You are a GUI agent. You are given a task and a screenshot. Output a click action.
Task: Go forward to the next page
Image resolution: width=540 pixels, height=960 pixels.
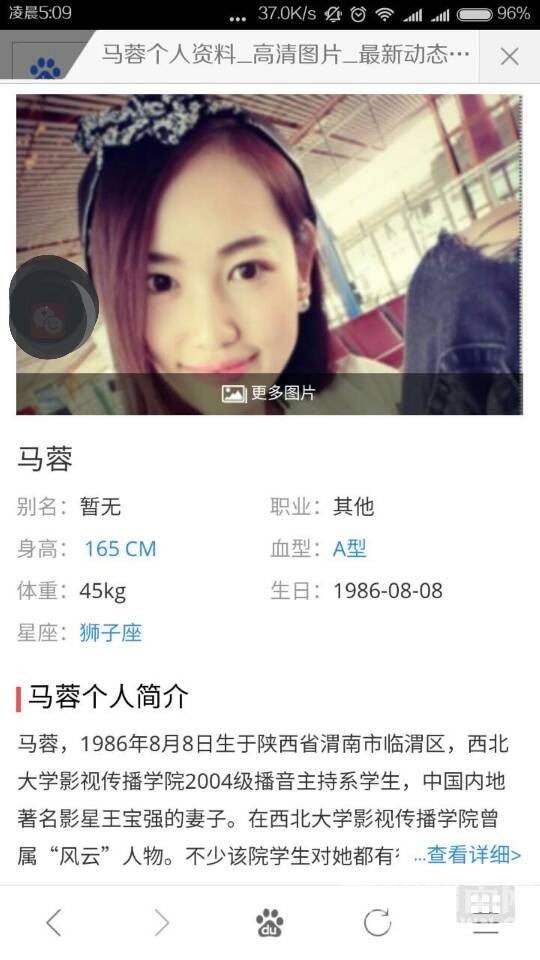pos(162,922)
